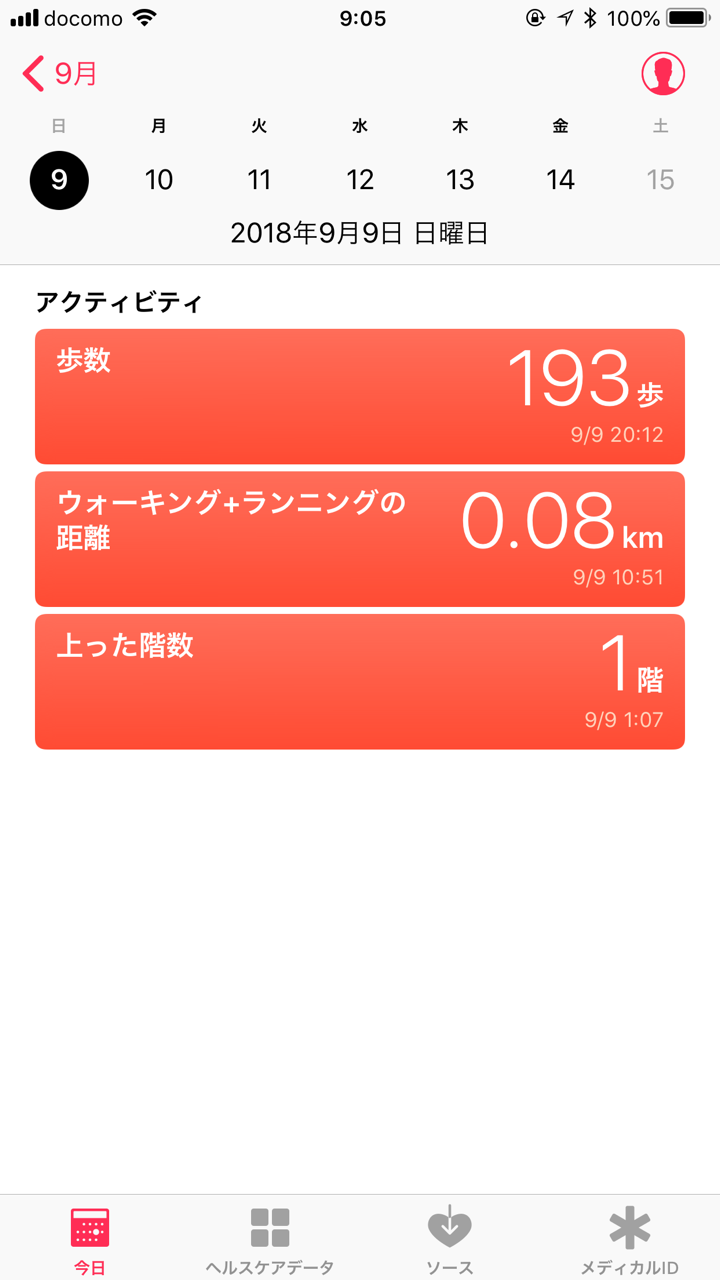Select Tuesday the 11th
This screenshot has width=720, height=1280.
point(259,180)
